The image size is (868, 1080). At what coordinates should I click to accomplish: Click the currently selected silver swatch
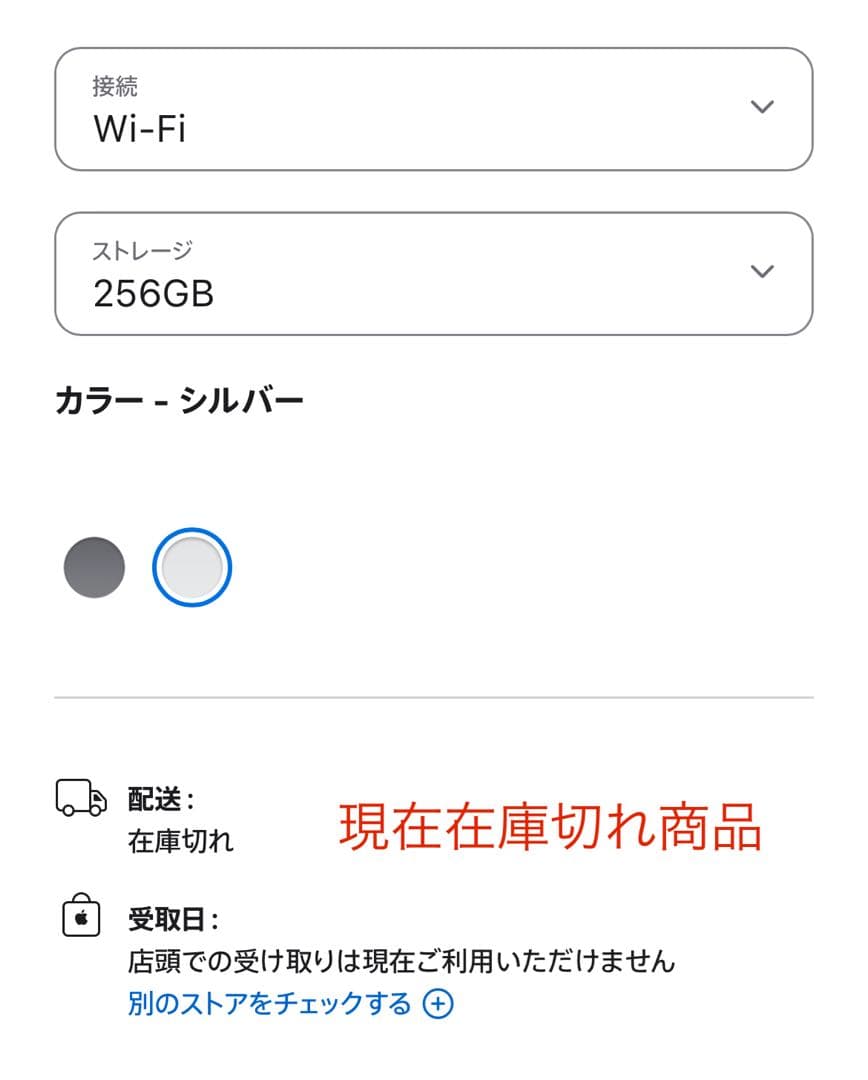pyautogui.click(x=194, y=567)
